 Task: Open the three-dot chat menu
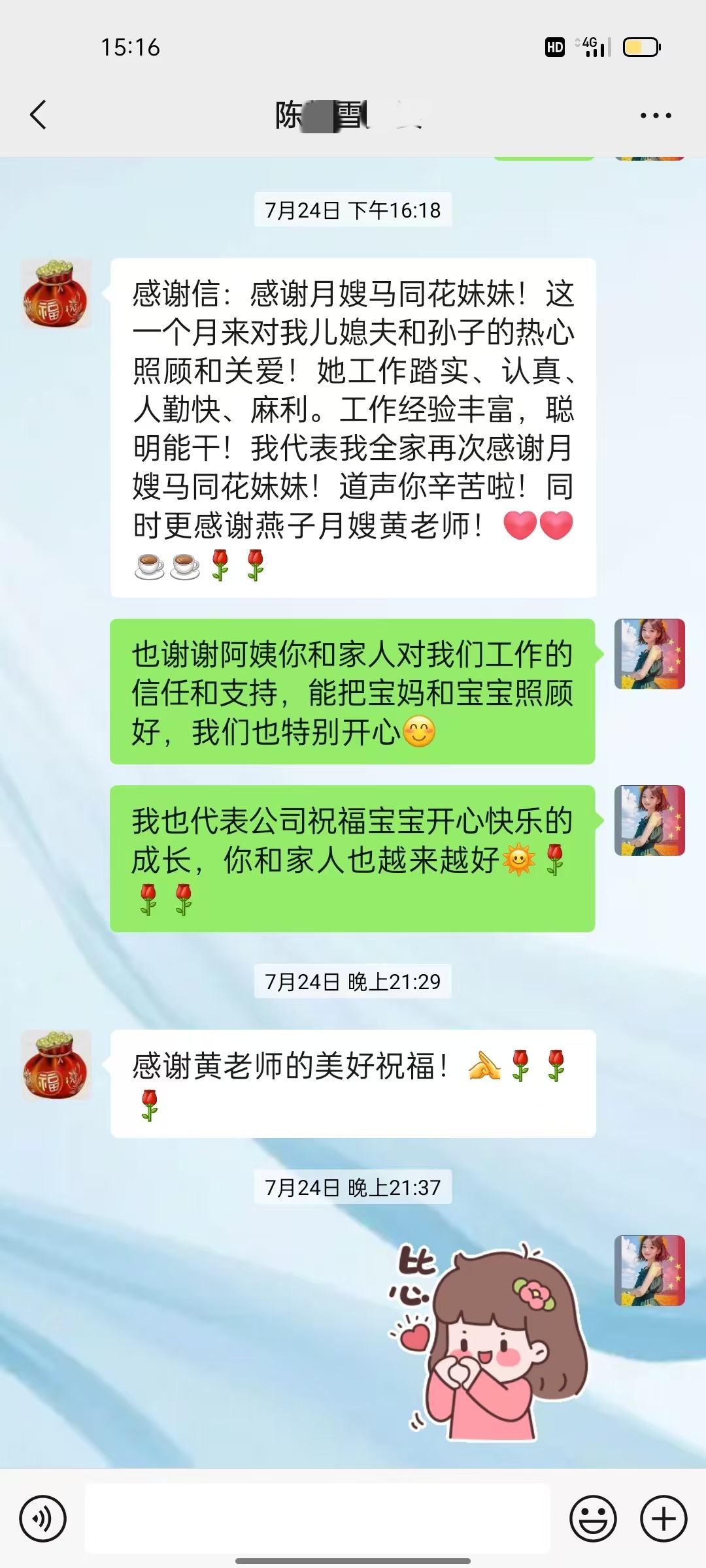[x=655, y=116]
